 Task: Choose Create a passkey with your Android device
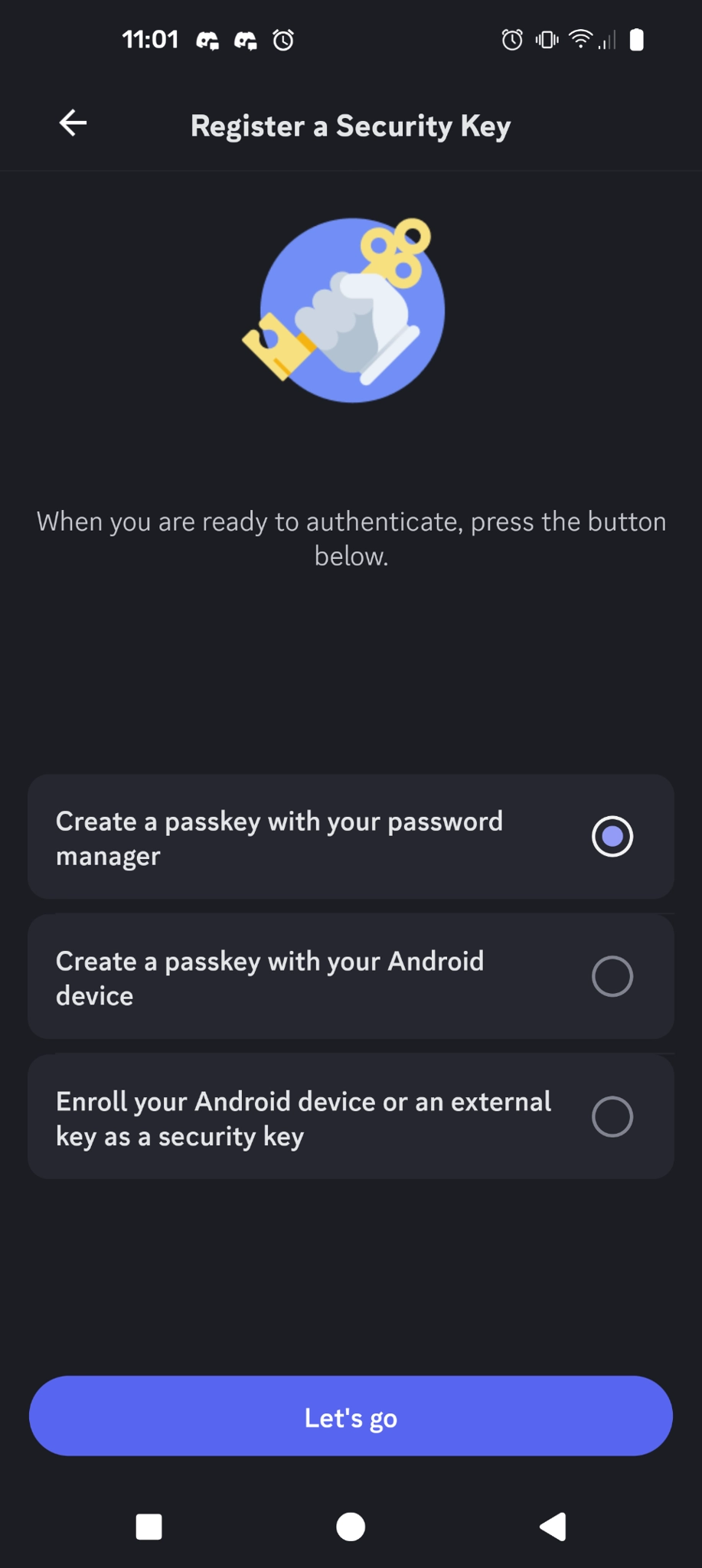point(351,977)
